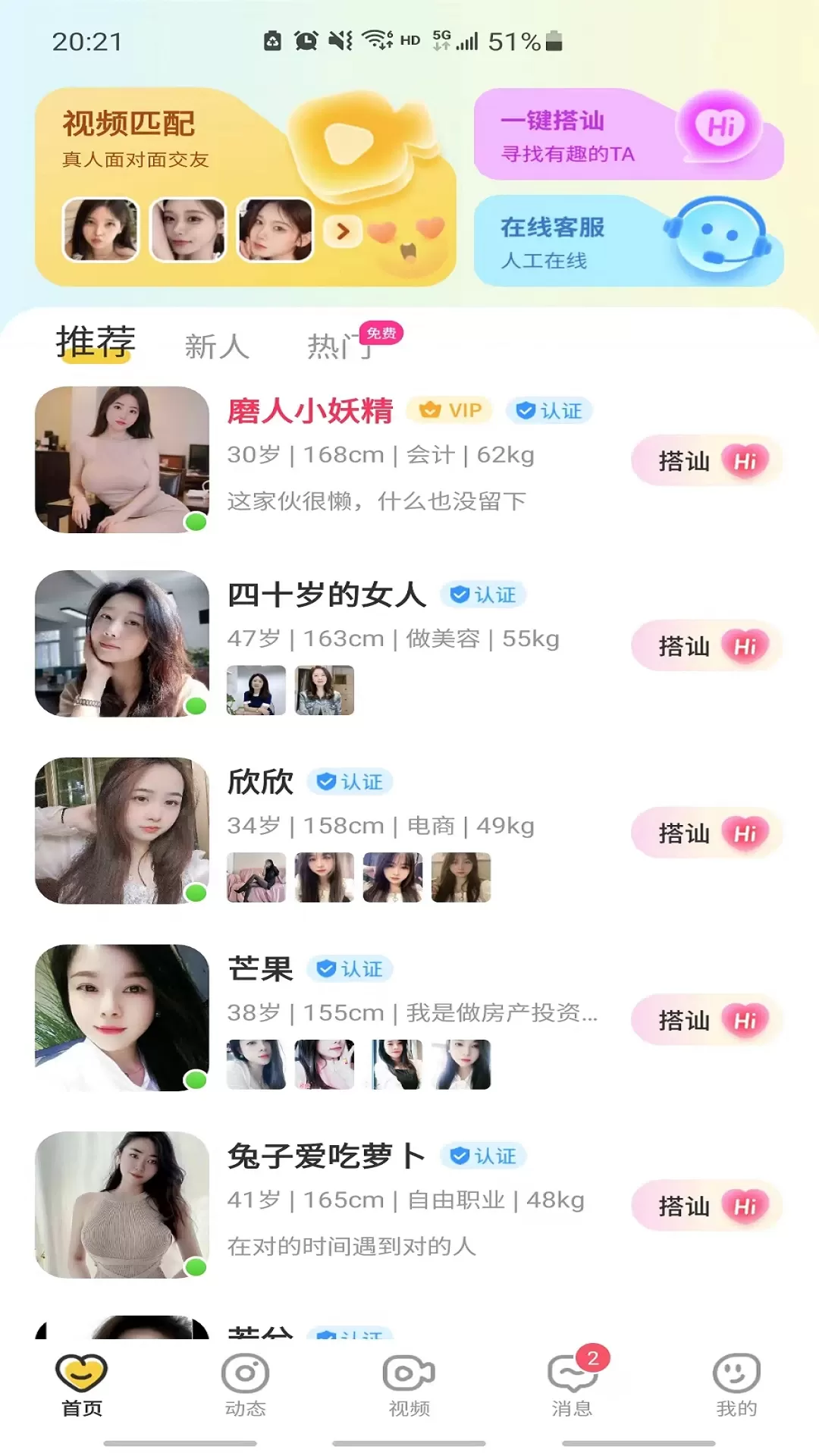Switch to the 新人 tab

pos(217,347)
